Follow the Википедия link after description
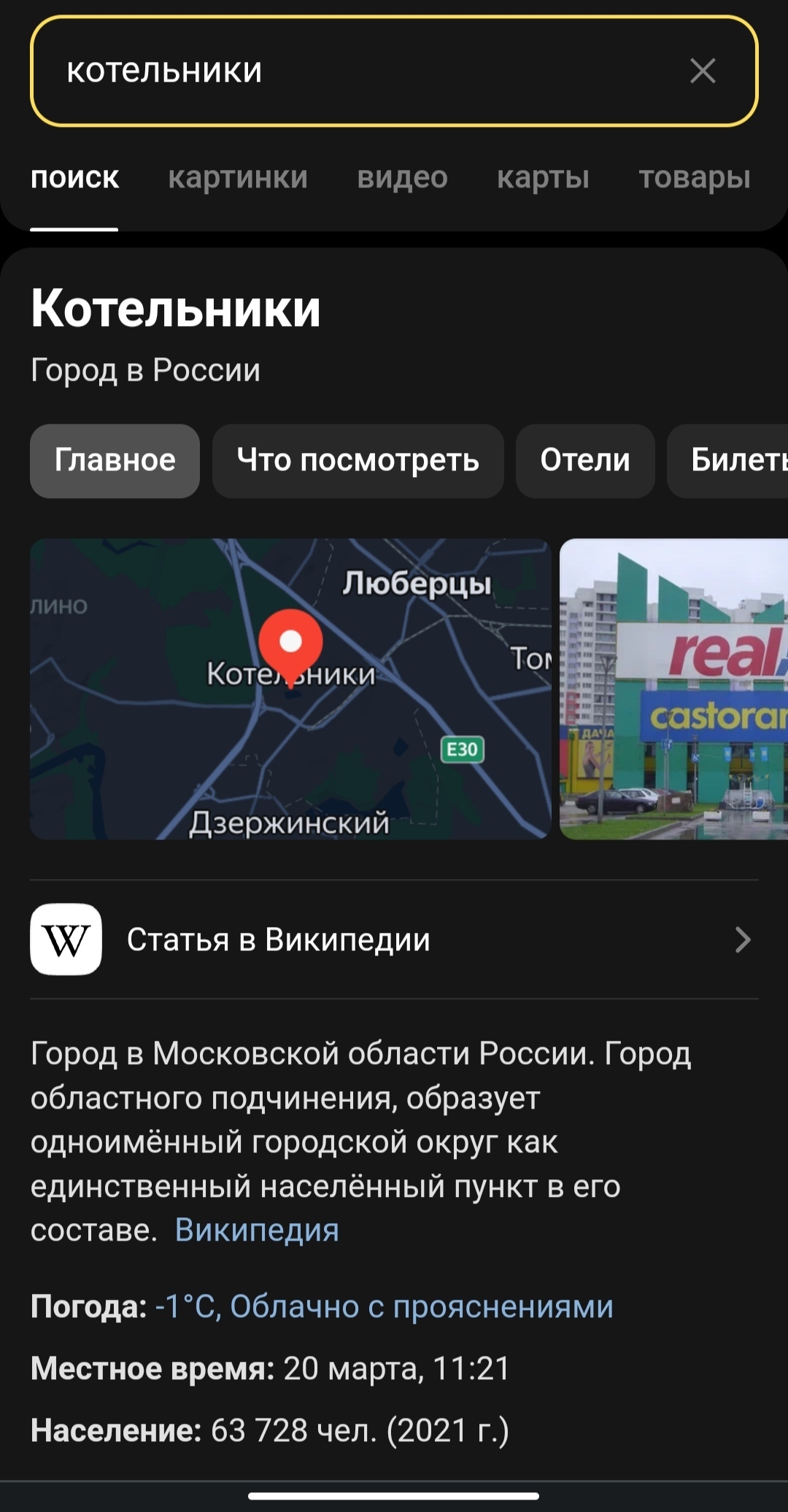The width and height of the screenshot is (788, 1512). (257, 1230)
